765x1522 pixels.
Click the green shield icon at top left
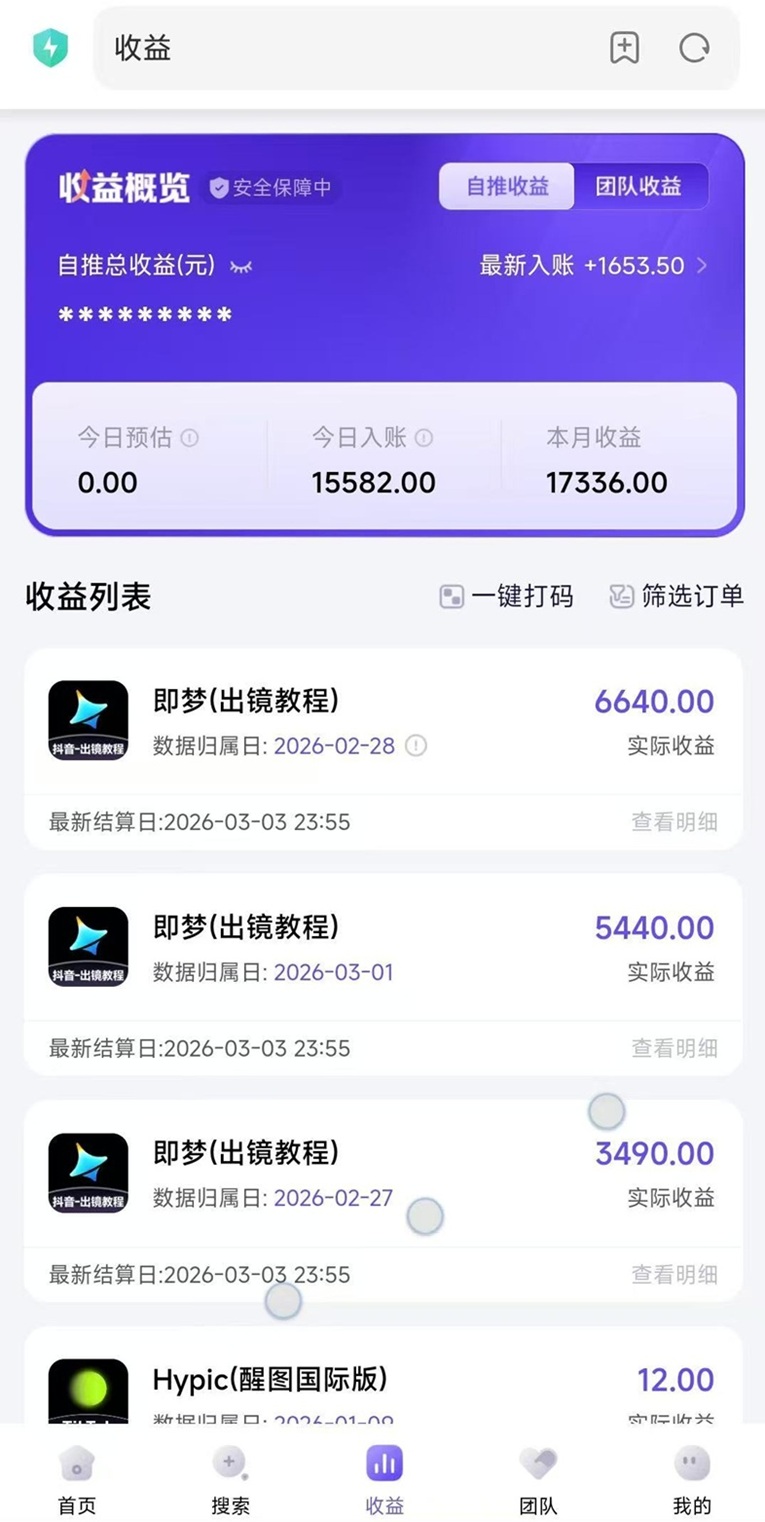[x=50, y=48]
